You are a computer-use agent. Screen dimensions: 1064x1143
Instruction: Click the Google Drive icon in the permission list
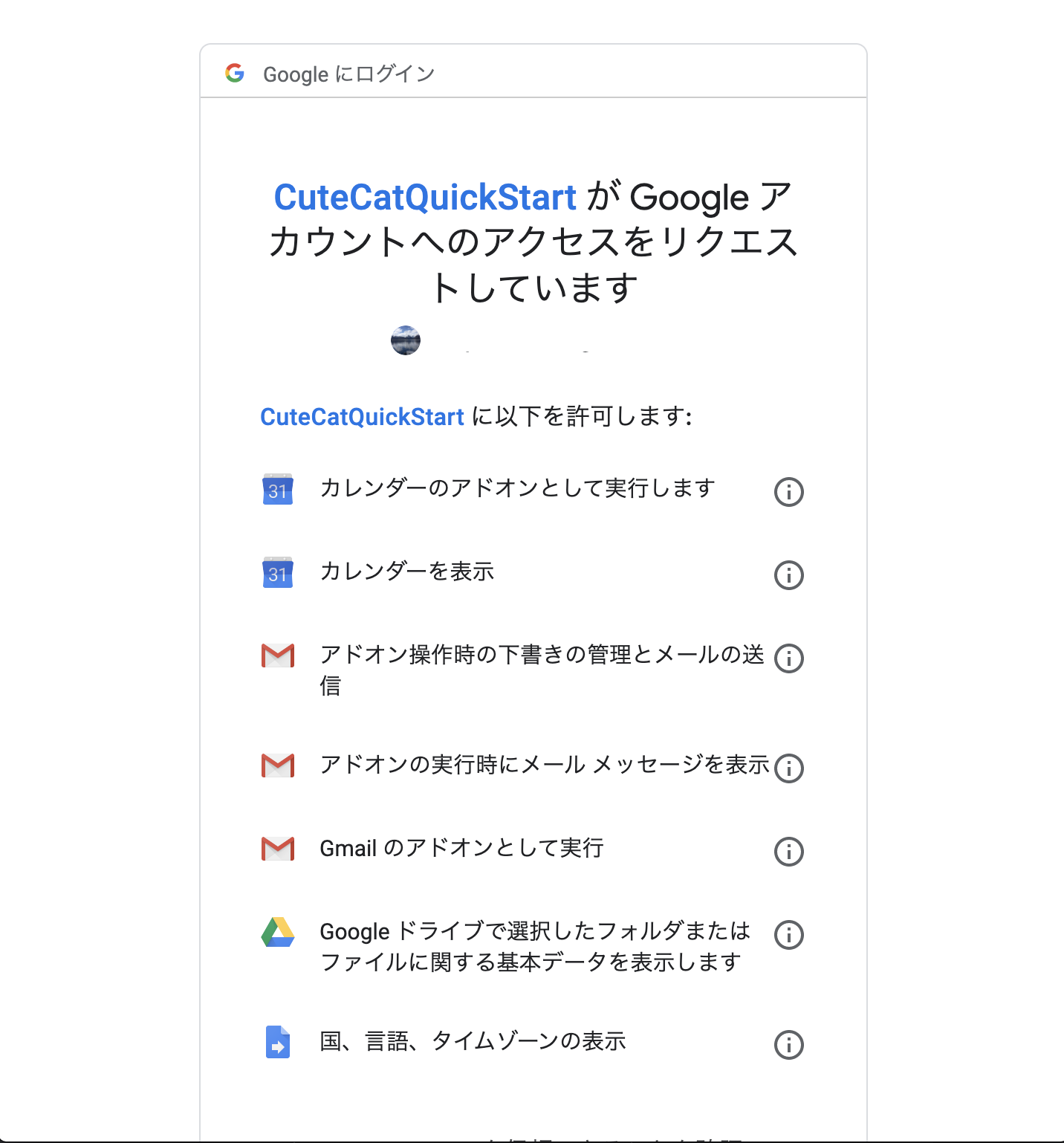277,933
